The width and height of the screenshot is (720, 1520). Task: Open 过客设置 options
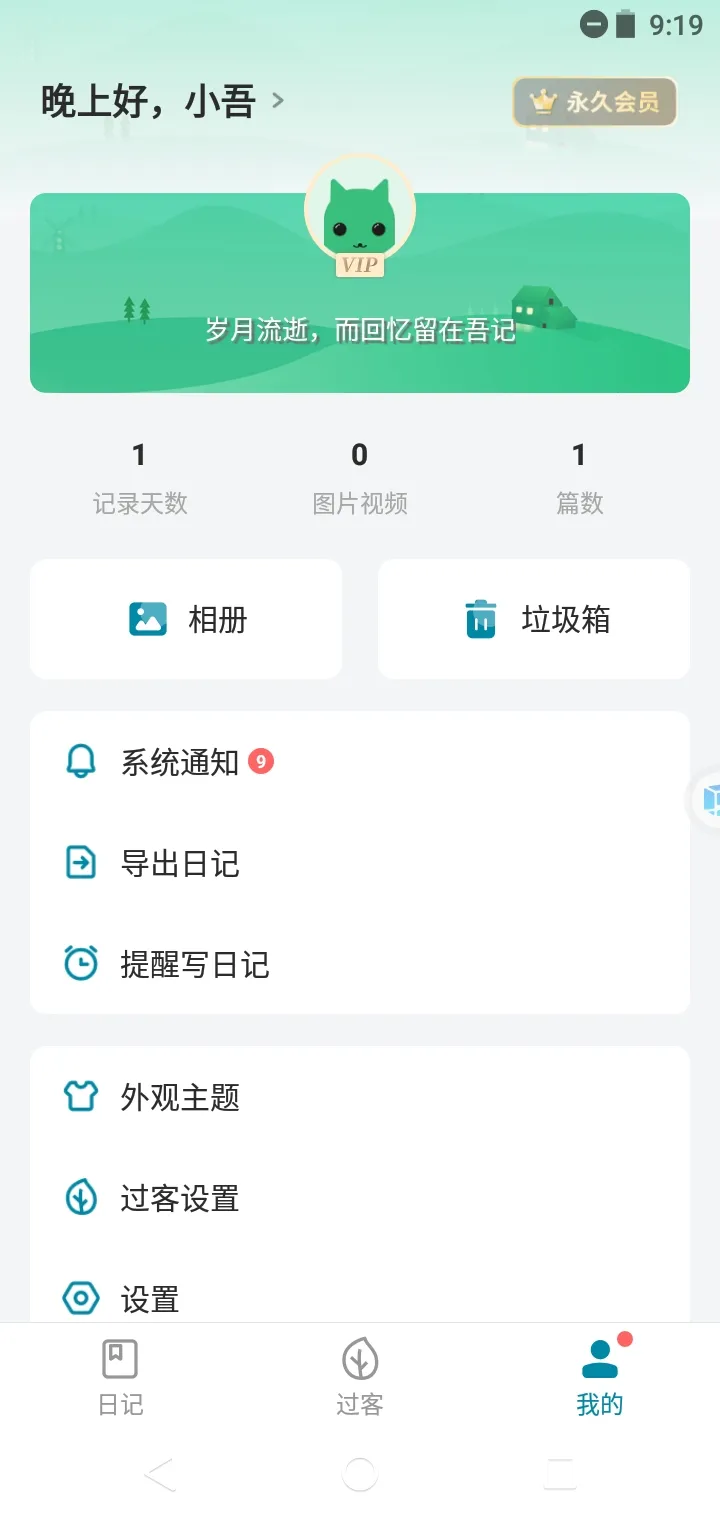pyautogui.click(x=180, y=1198)
